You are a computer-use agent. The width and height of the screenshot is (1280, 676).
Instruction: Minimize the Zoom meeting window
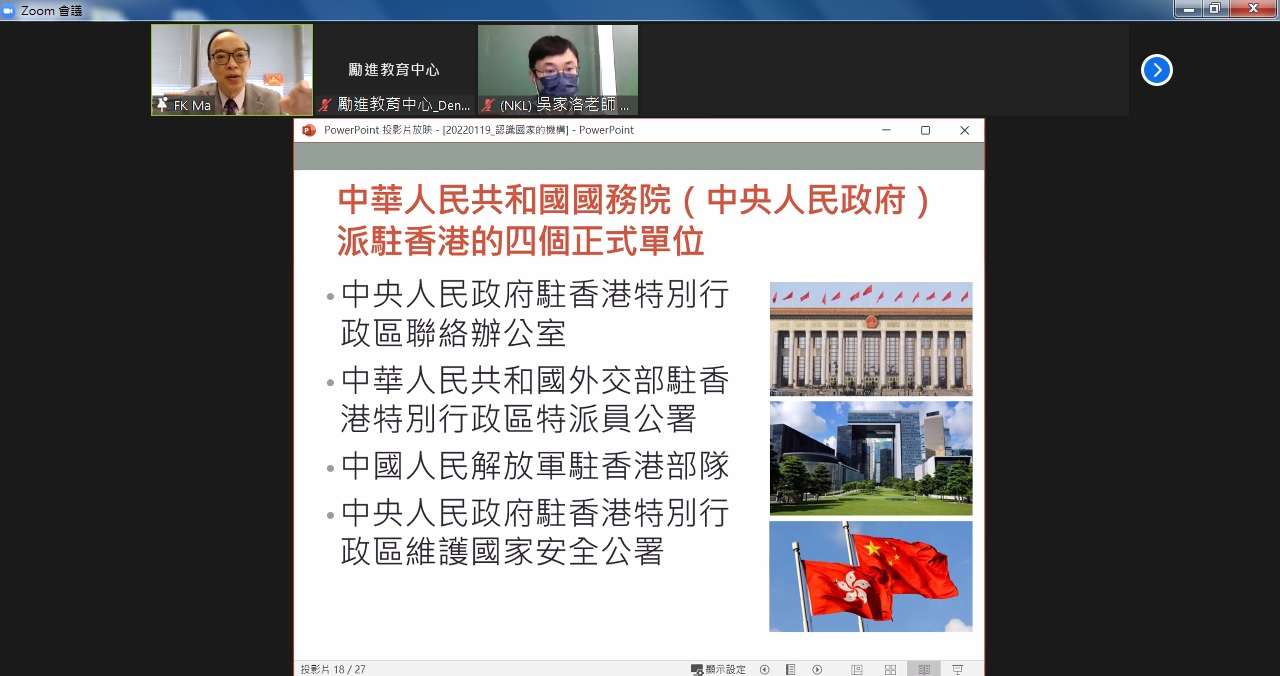(x=1188, y=8)
